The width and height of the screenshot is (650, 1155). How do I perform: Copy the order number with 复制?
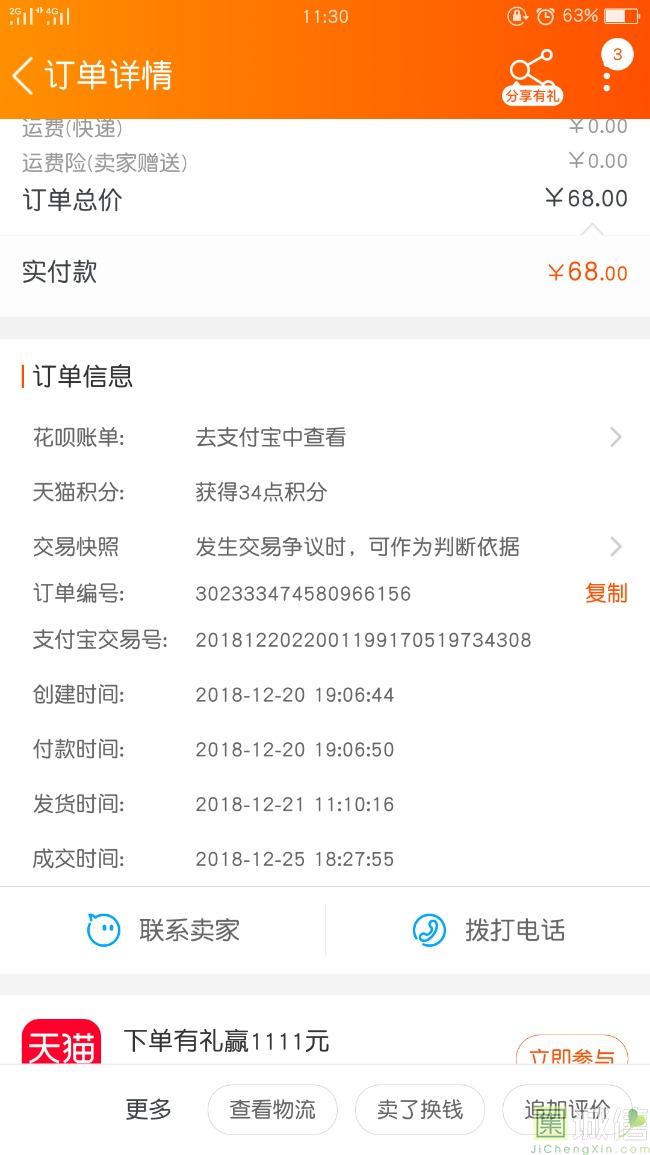[x=606, y=593]
